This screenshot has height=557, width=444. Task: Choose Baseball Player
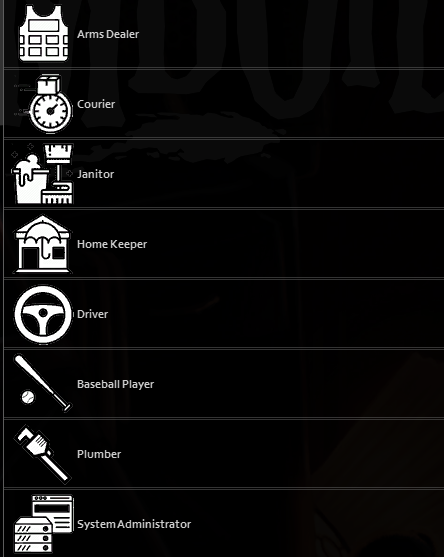(224, 384)
